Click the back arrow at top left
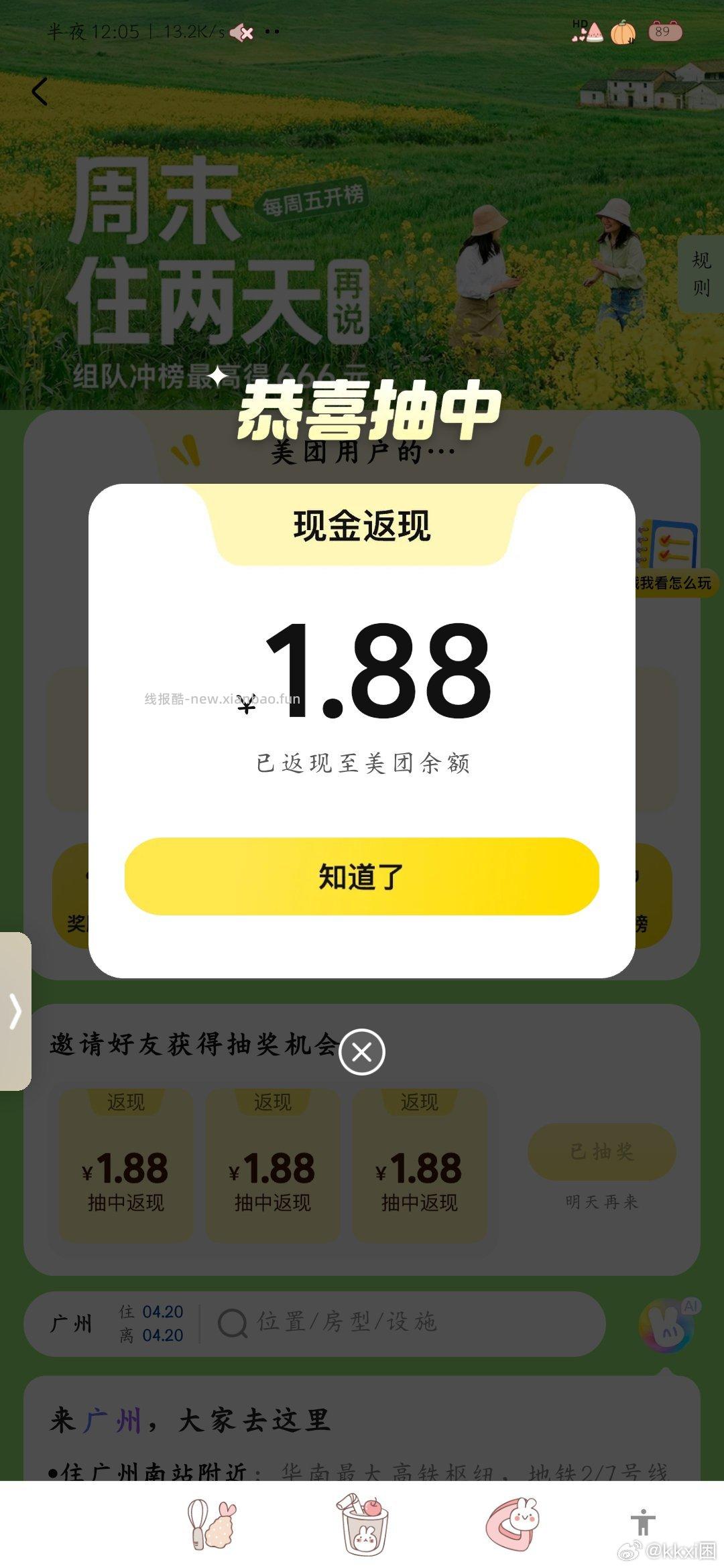This screenshot has height=1568, width=724. [x=40, y=92]
